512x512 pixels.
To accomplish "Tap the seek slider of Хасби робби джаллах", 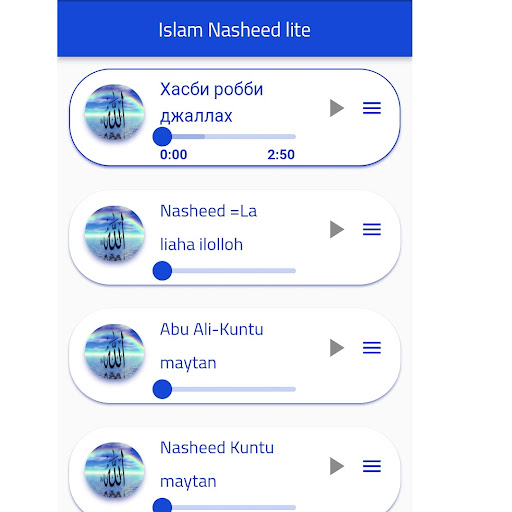I will 224,137.
